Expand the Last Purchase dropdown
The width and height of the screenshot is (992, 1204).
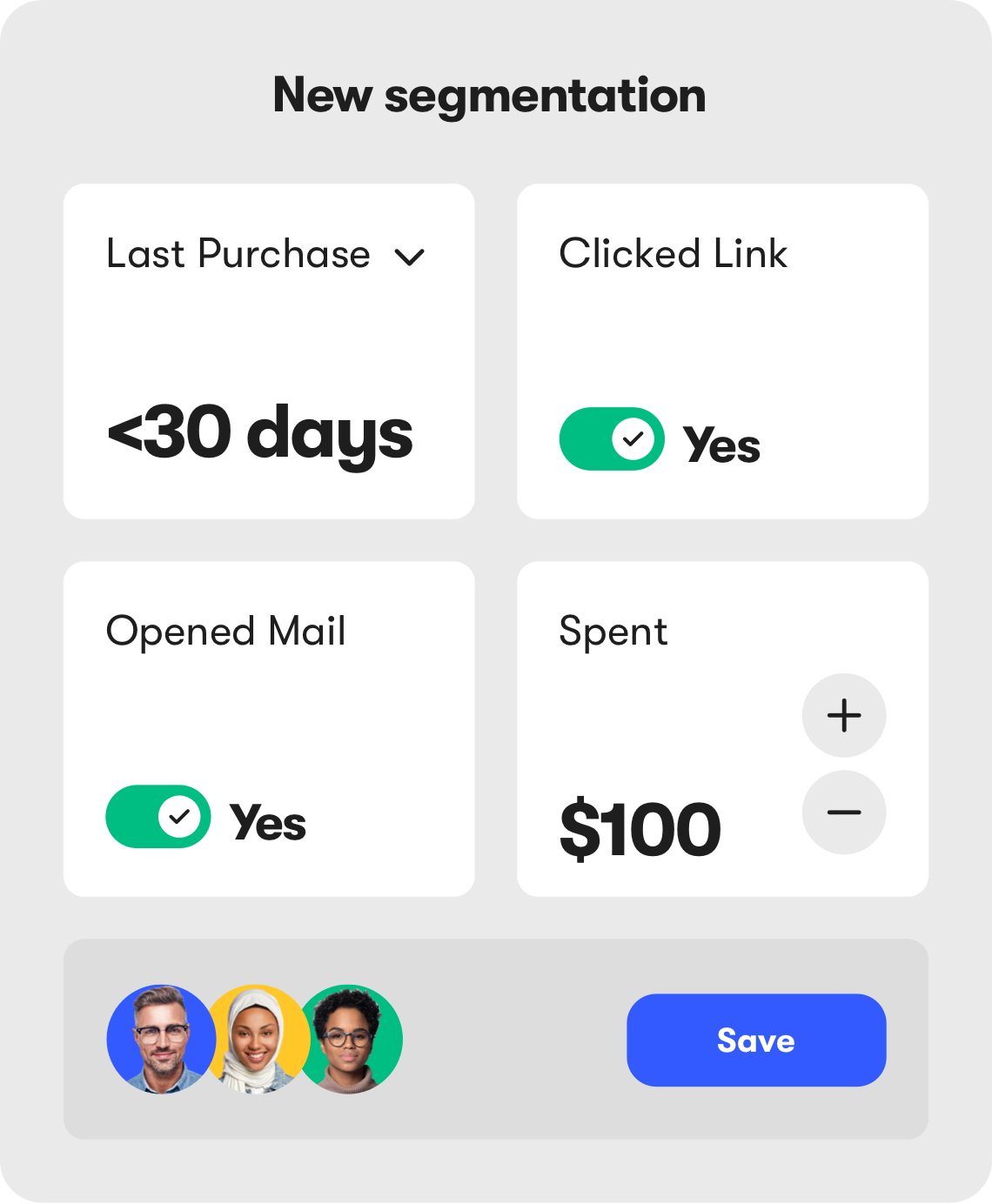(409, 257)
